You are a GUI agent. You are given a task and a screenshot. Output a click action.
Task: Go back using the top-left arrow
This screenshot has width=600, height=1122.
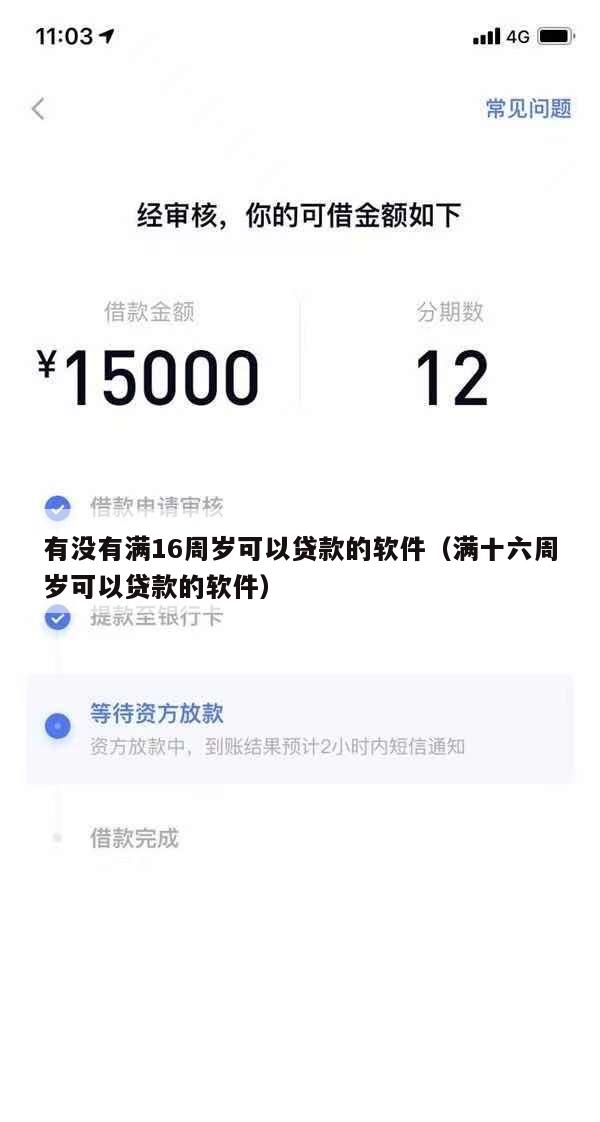click(38, 108)
